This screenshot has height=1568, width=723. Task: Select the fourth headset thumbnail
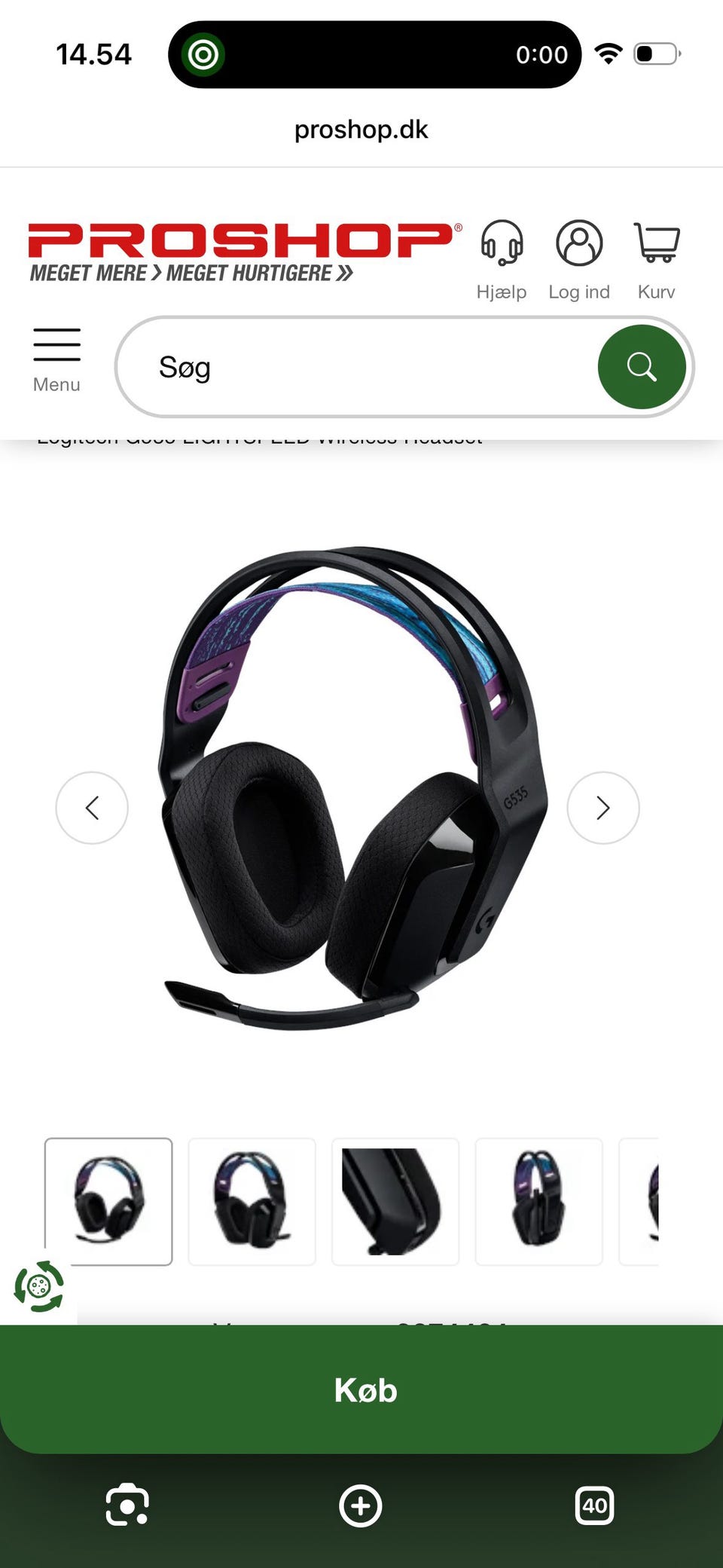point(538,1201)
